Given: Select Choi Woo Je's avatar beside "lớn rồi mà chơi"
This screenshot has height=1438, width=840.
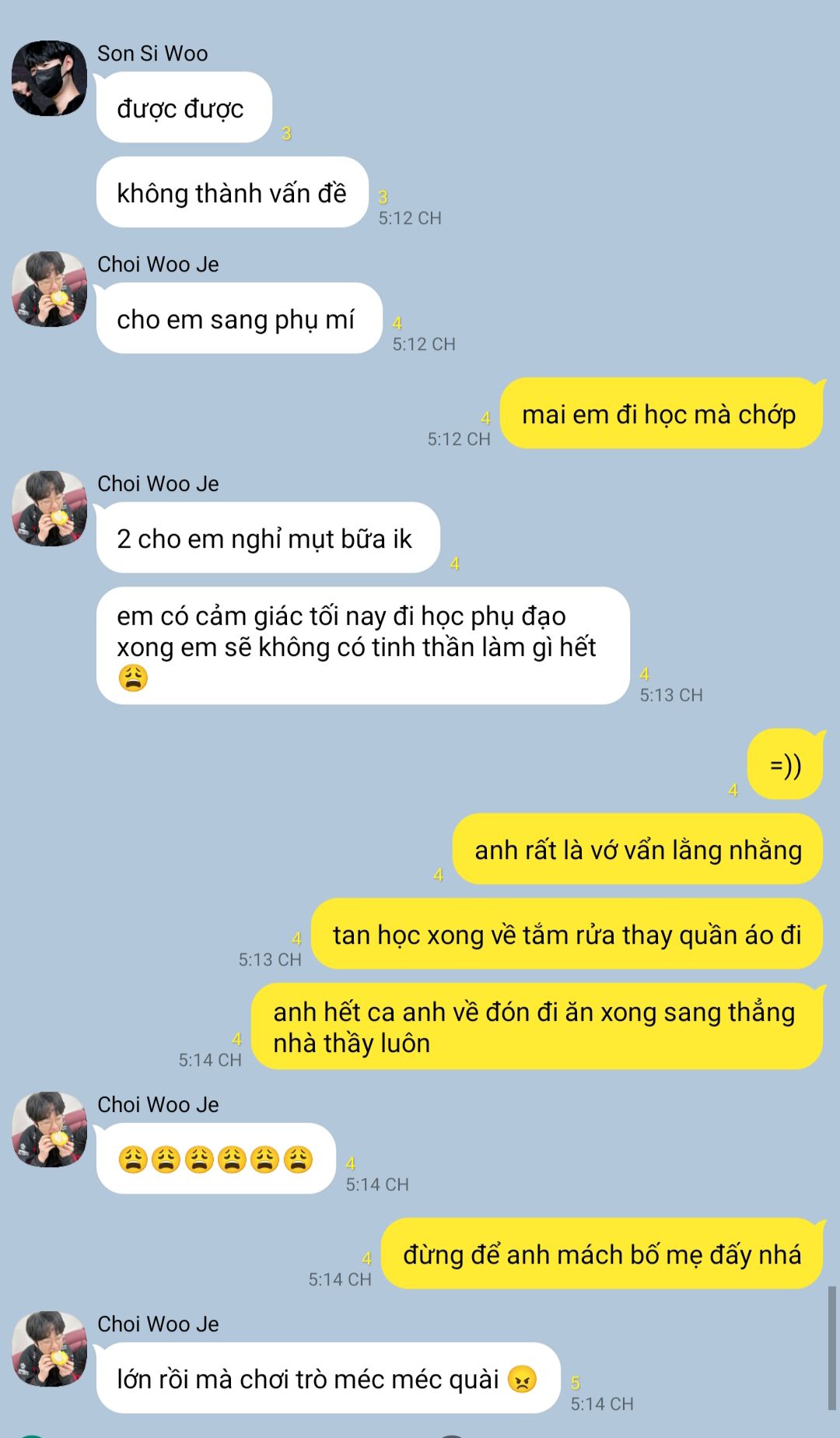Looking at the screenshot, I should (x=49, y=1349).
